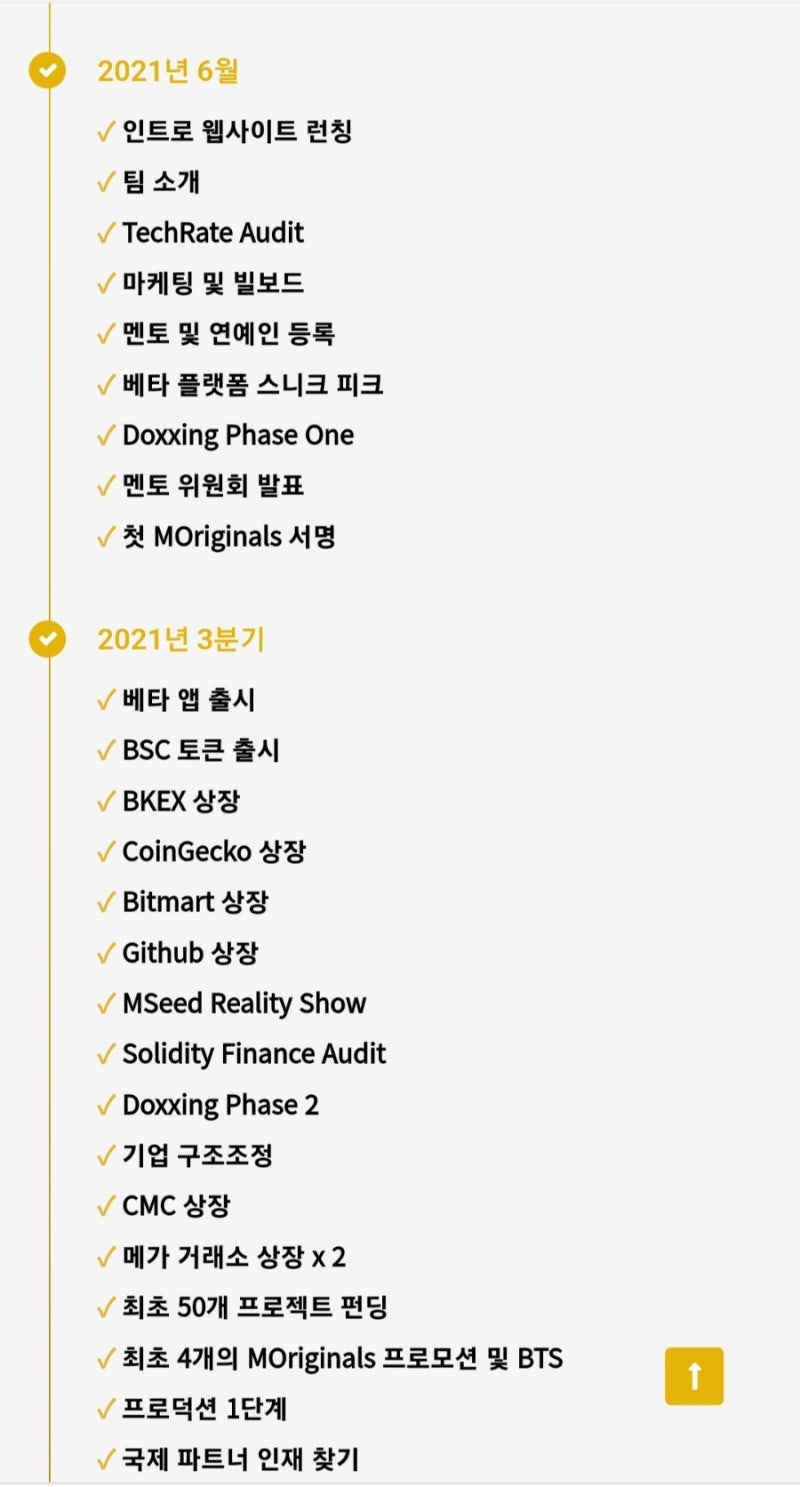Image resolution: width=800 pixels, height=1487 pixels.
Task: Click the scroll-to-top arrow button
Action: tap(694, 1376)
